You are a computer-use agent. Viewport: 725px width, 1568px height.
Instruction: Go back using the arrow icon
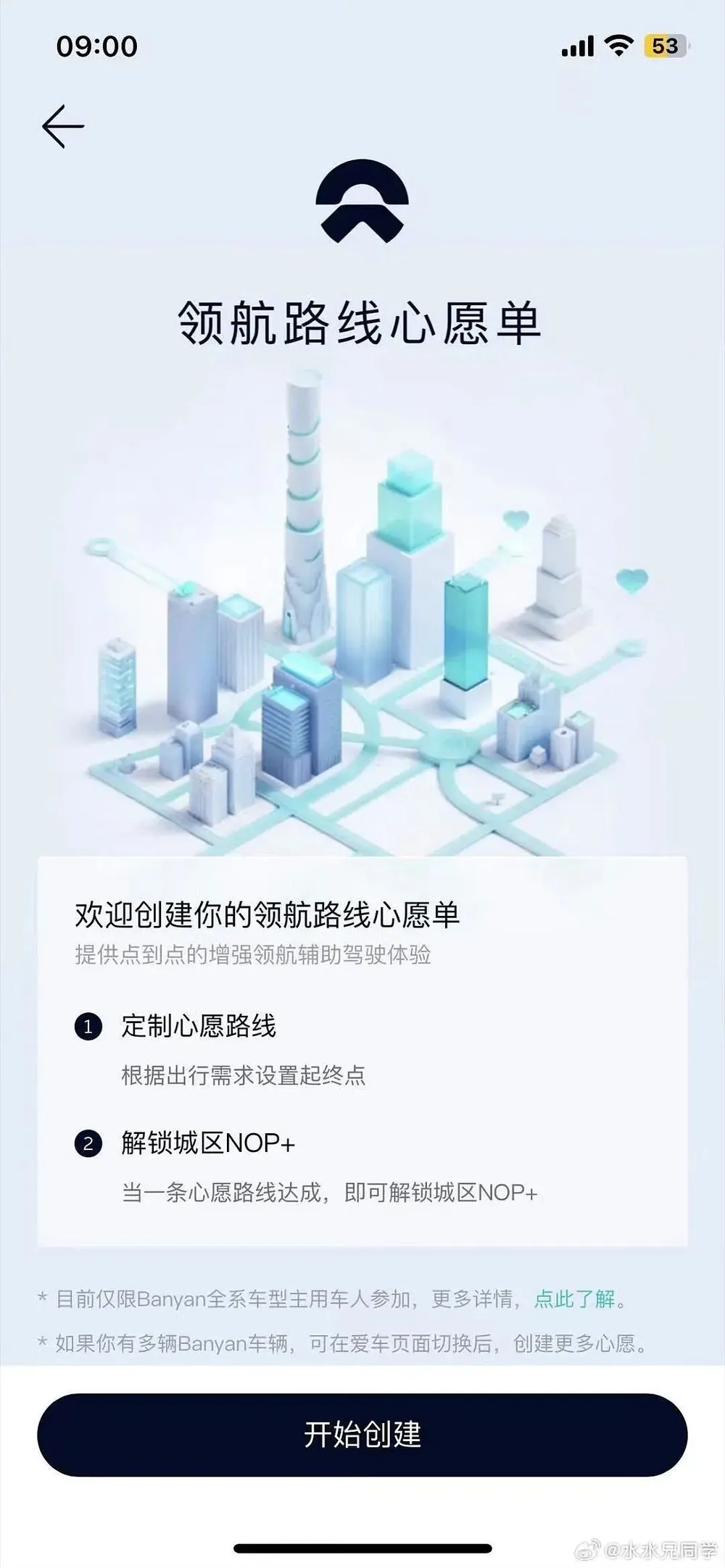point(63,127)
